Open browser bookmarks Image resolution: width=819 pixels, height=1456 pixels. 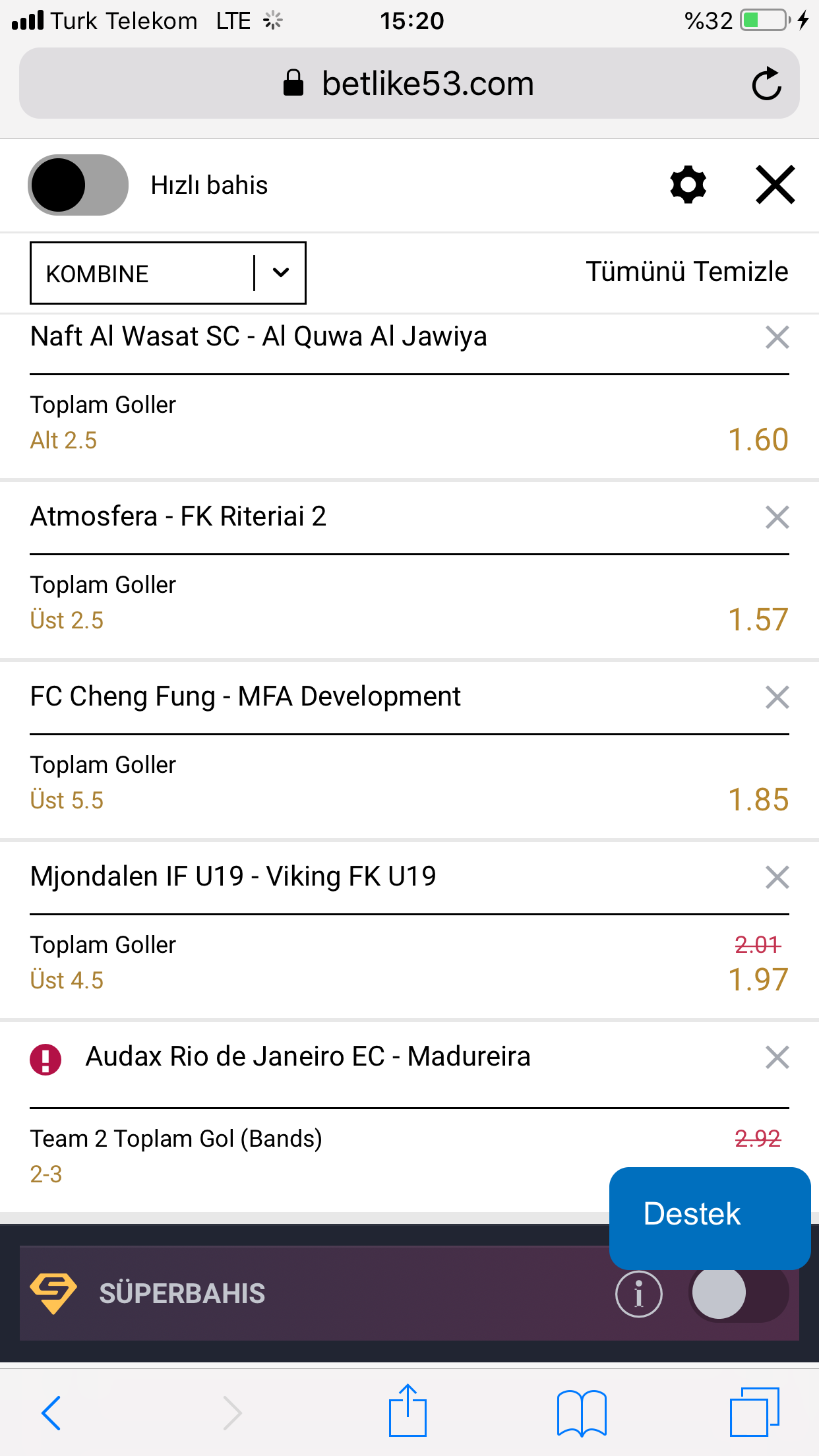point(582,1412)
